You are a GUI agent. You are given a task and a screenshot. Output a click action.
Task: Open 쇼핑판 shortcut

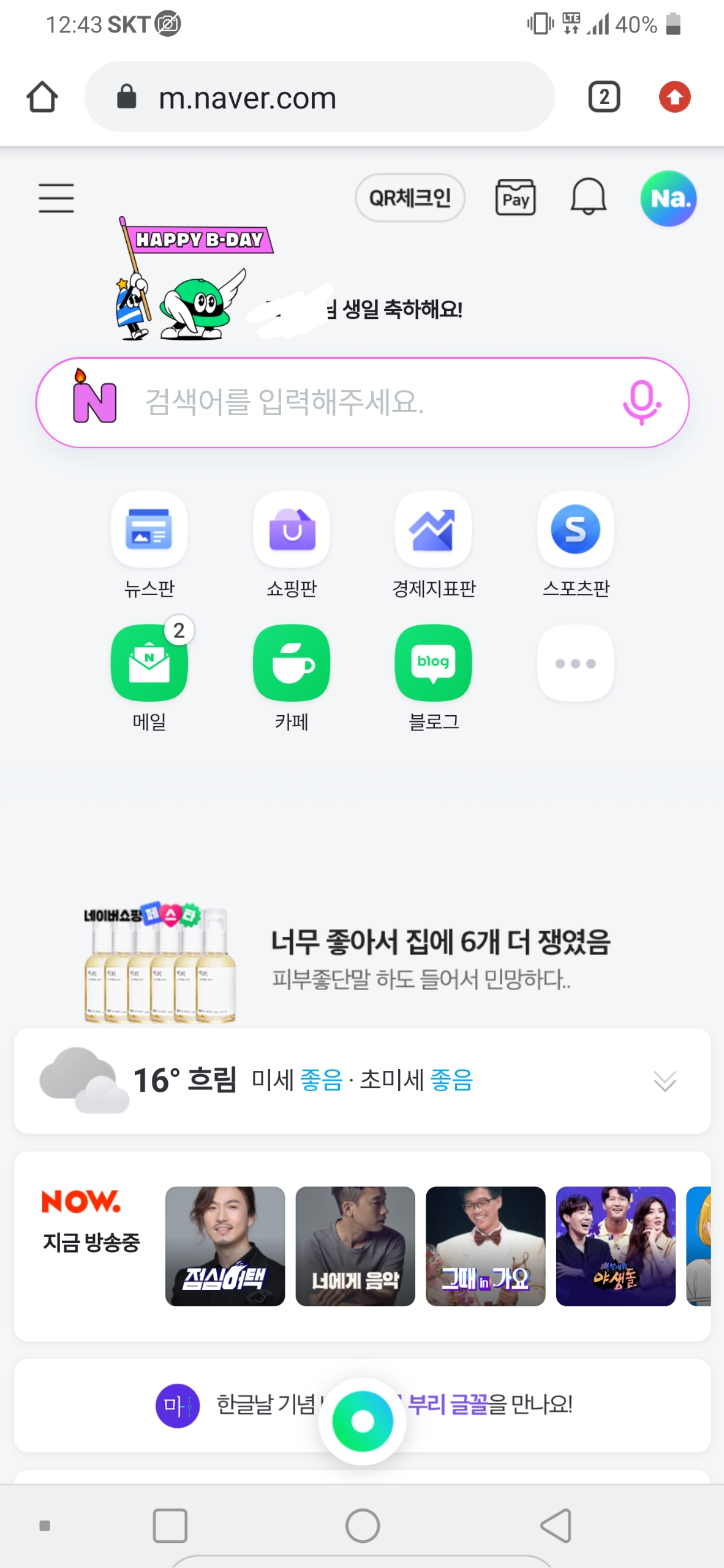292,545
